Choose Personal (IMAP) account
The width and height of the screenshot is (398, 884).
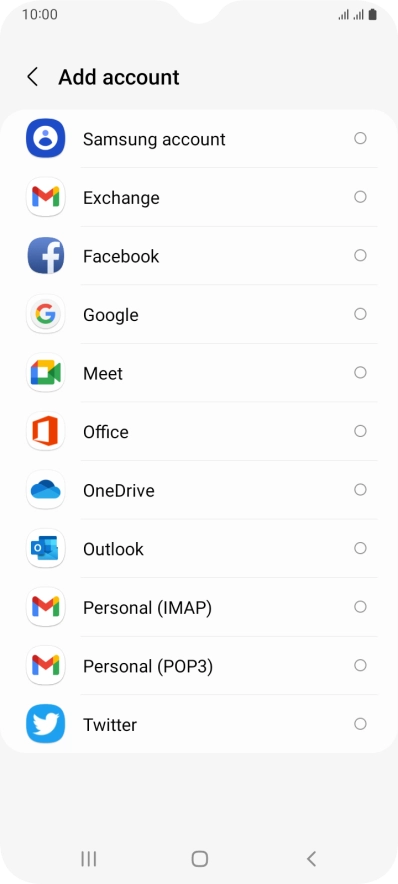pos(199,608)
